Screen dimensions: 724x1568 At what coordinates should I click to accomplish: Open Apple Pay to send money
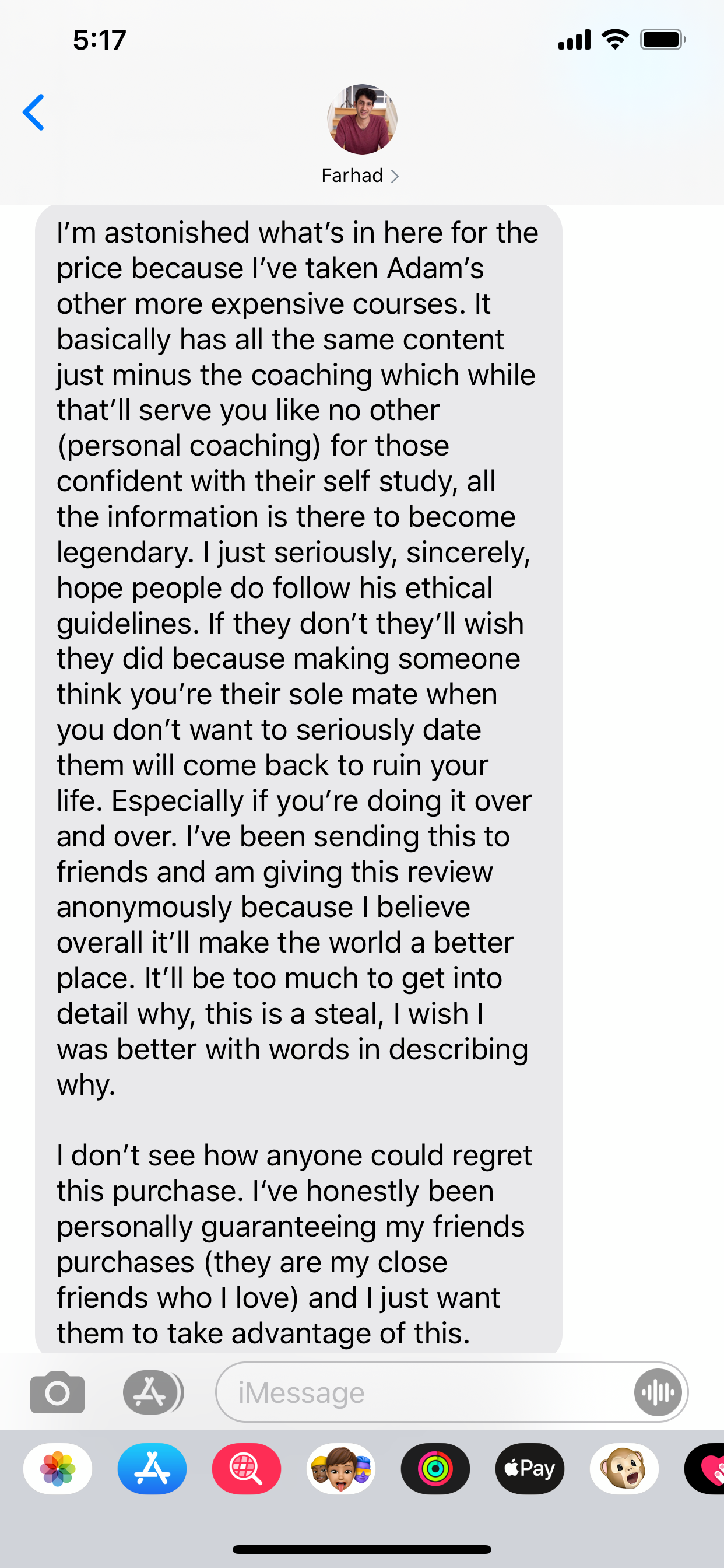click(530, 1469)
